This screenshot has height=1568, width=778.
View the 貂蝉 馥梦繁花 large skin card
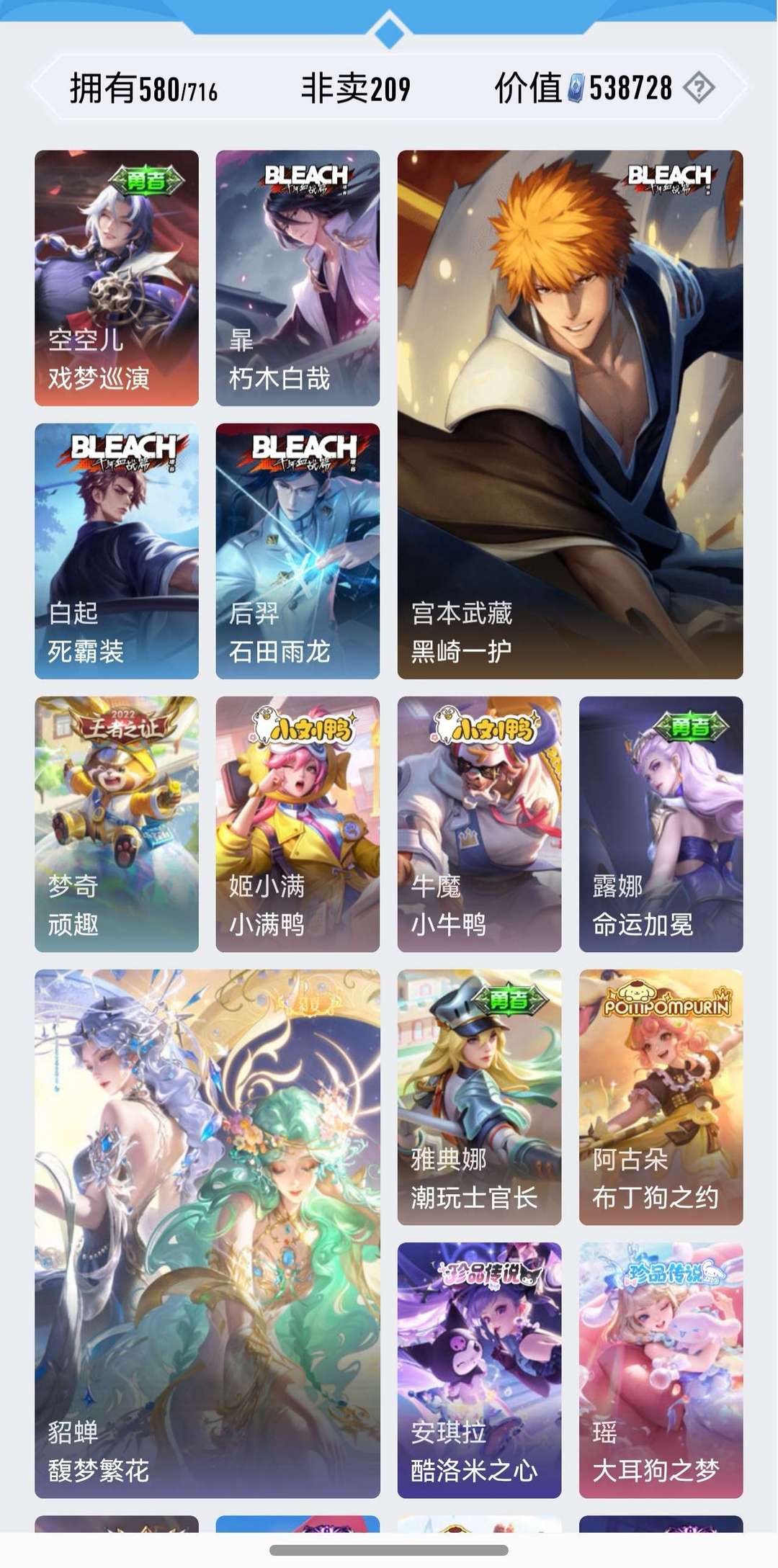[207, 1234]
